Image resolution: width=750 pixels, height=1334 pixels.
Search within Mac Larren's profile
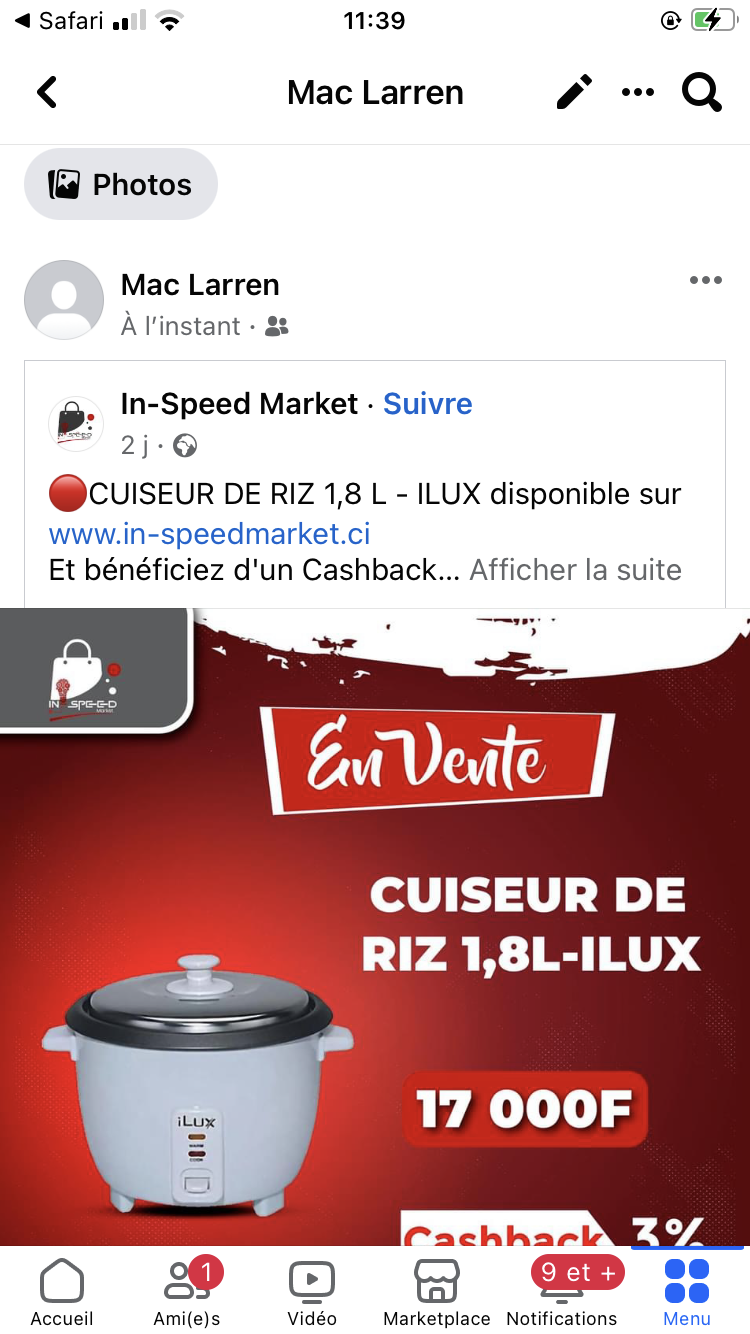pyautogui.click(x=701, y=93)
